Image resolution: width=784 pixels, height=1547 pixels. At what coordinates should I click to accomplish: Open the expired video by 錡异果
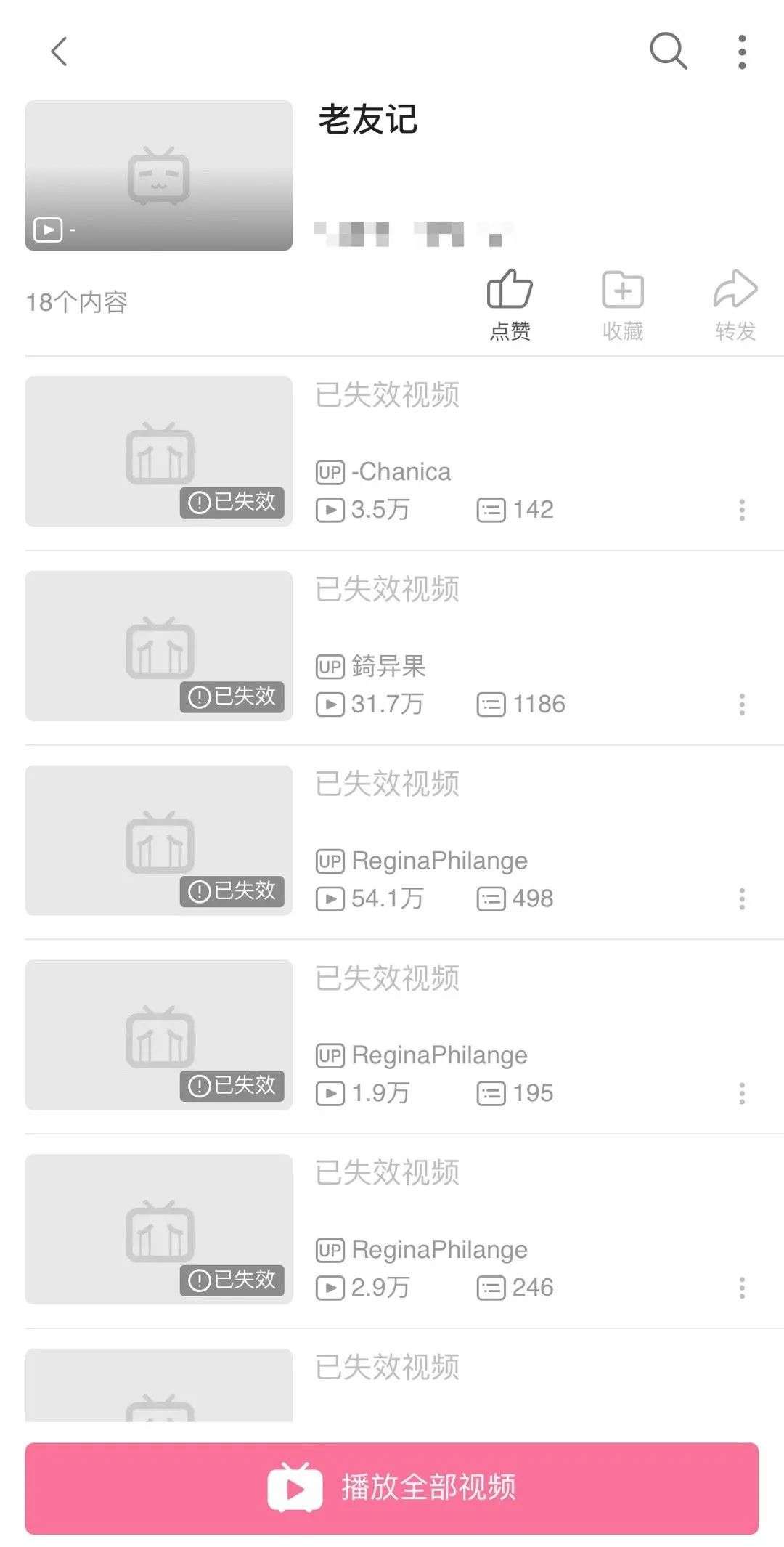coord(158,646)
